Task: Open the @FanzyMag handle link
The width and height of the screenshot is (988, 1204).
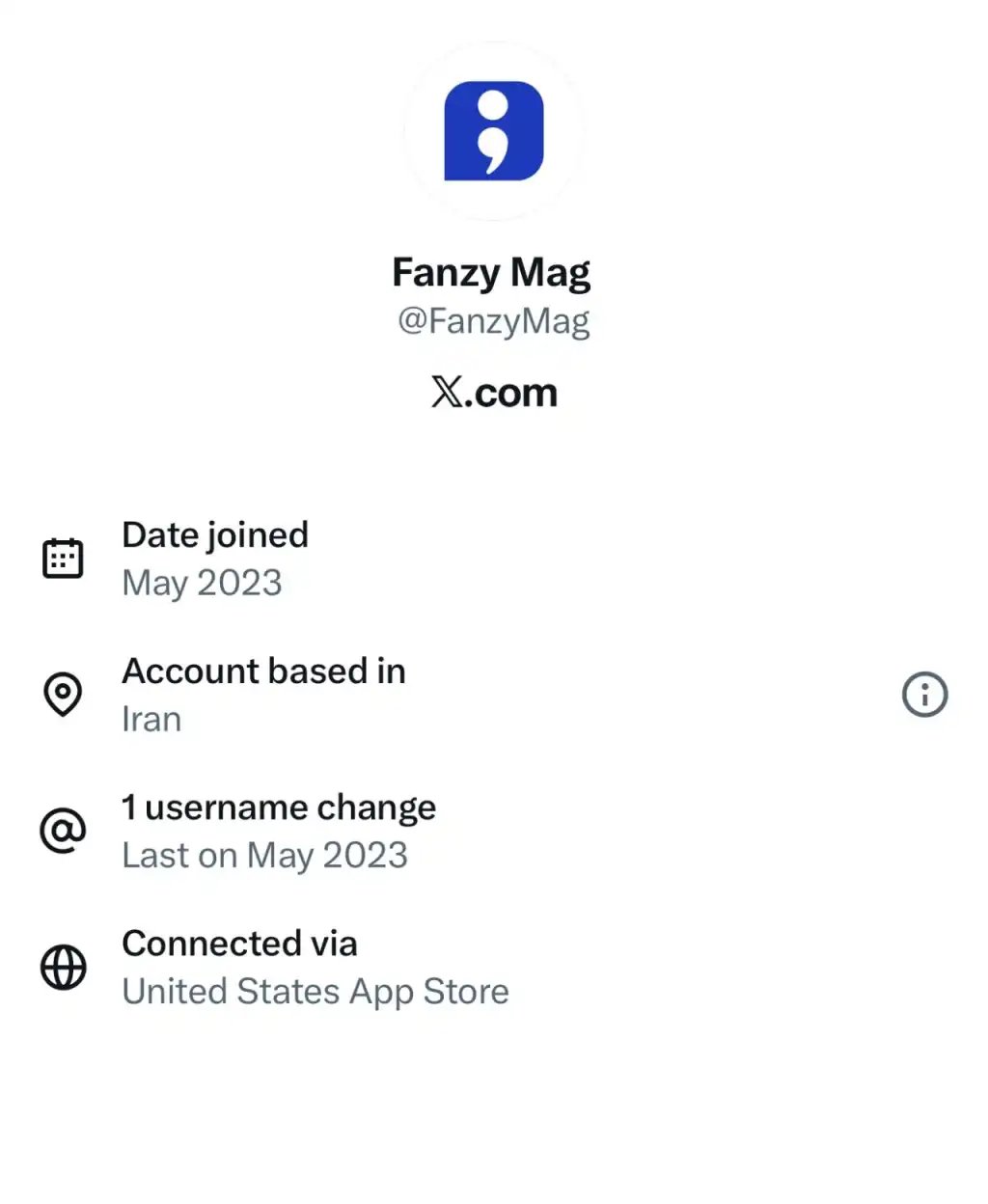Action: pos(494,319)
